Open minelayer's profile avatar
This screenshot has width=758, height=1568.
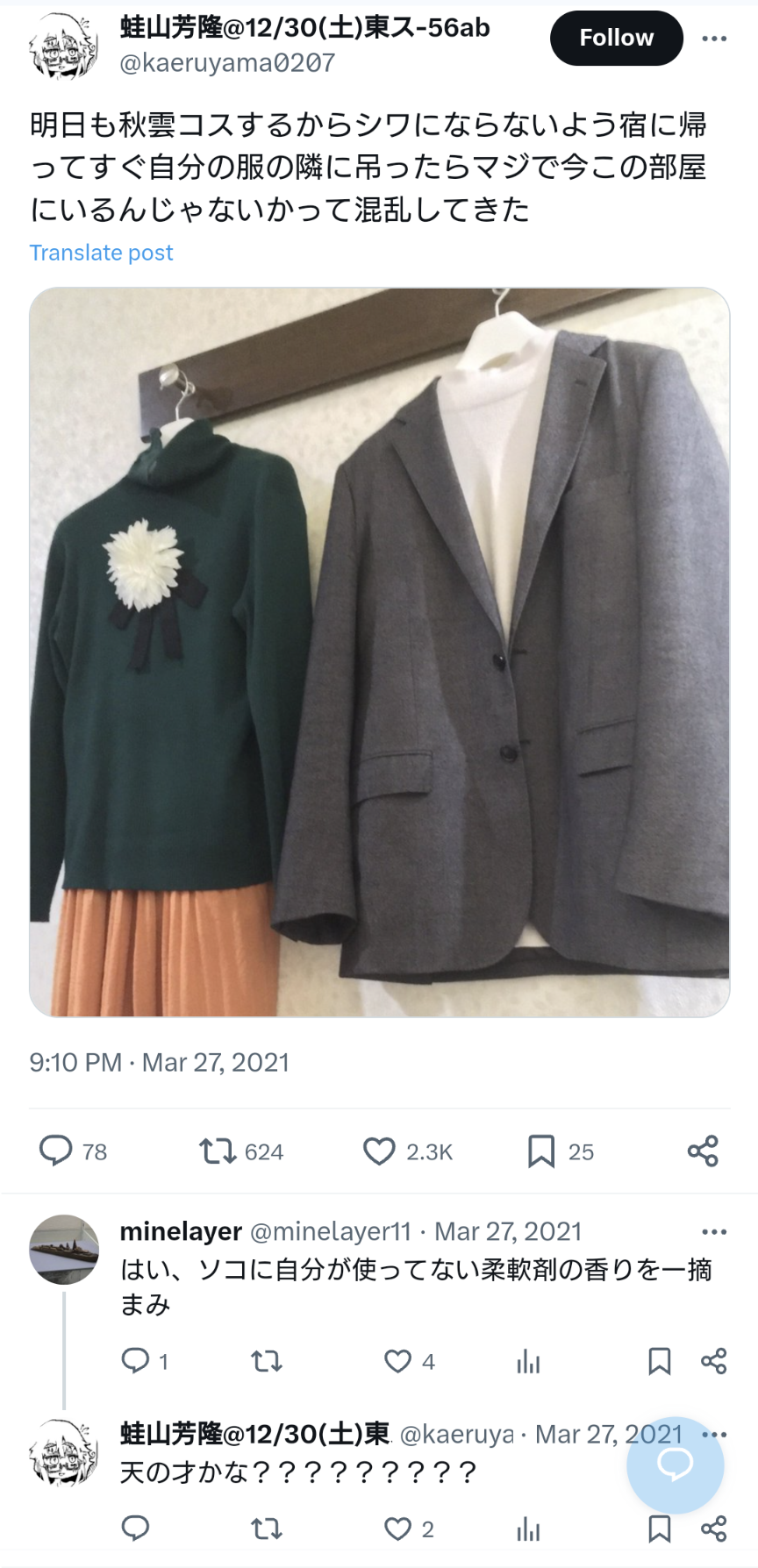tap(64, 1249)
